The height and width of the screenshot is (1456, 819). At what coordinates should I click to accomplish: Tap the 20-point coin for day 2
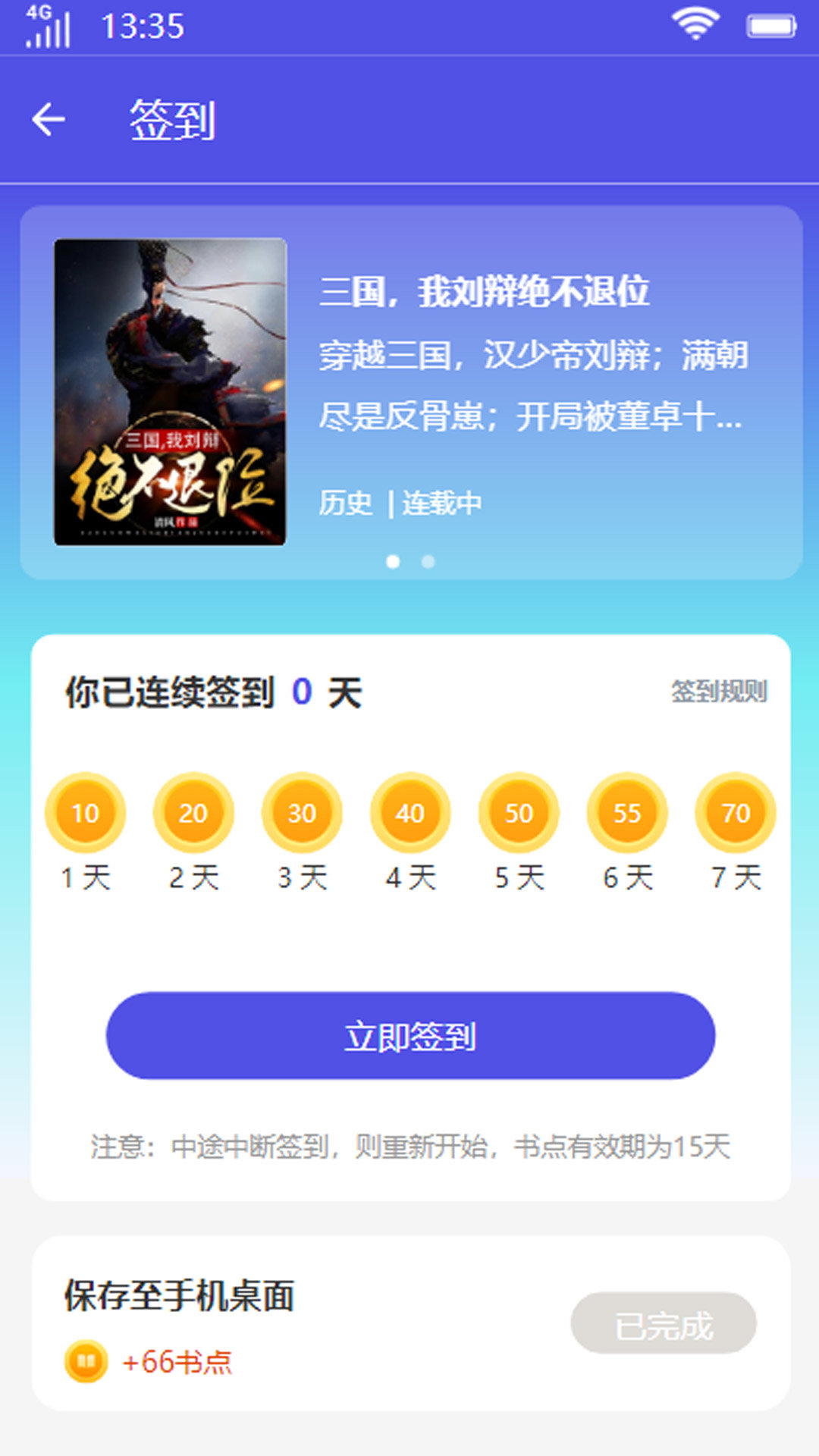pyautogui.click(x=193, y=814)
